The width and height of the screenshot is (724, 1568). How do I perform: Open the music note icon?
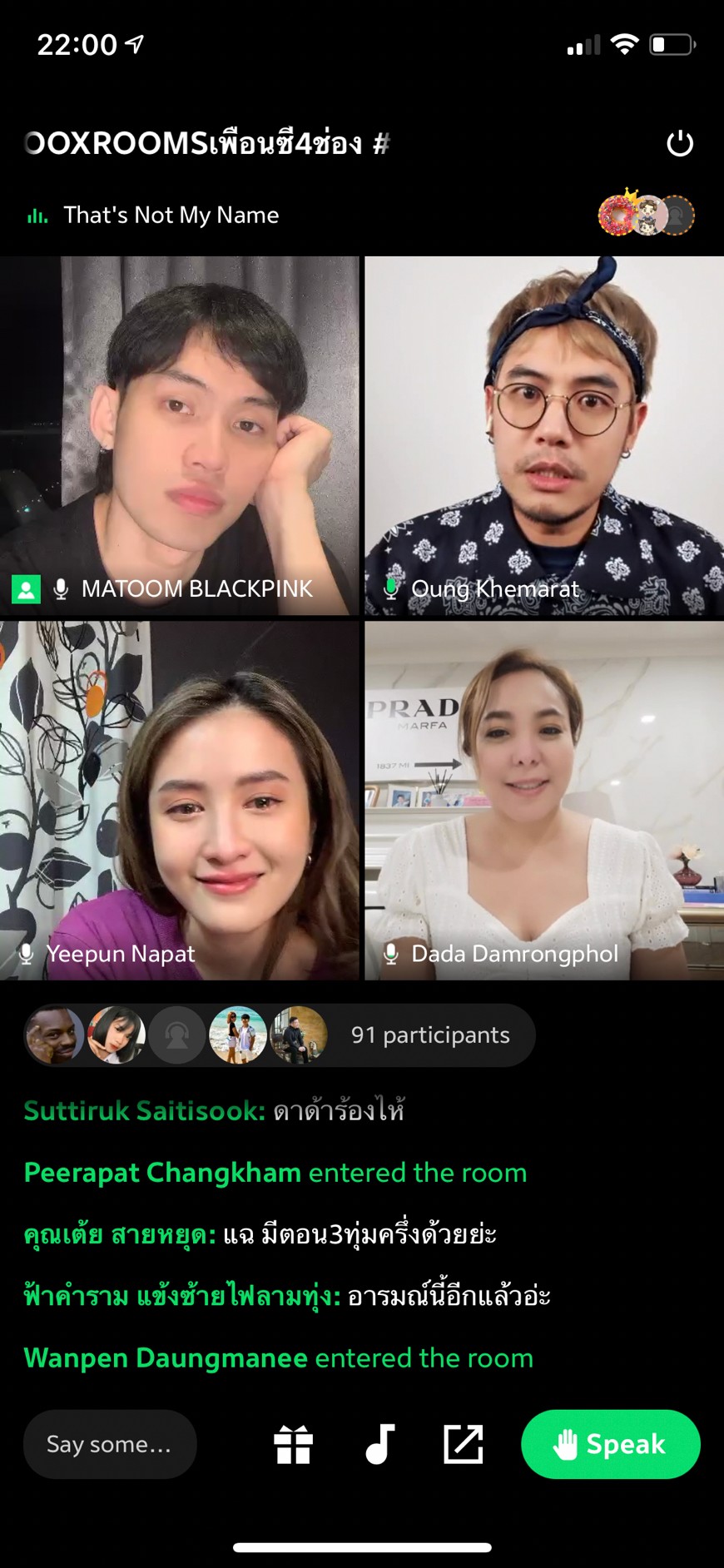[379, 1444]
